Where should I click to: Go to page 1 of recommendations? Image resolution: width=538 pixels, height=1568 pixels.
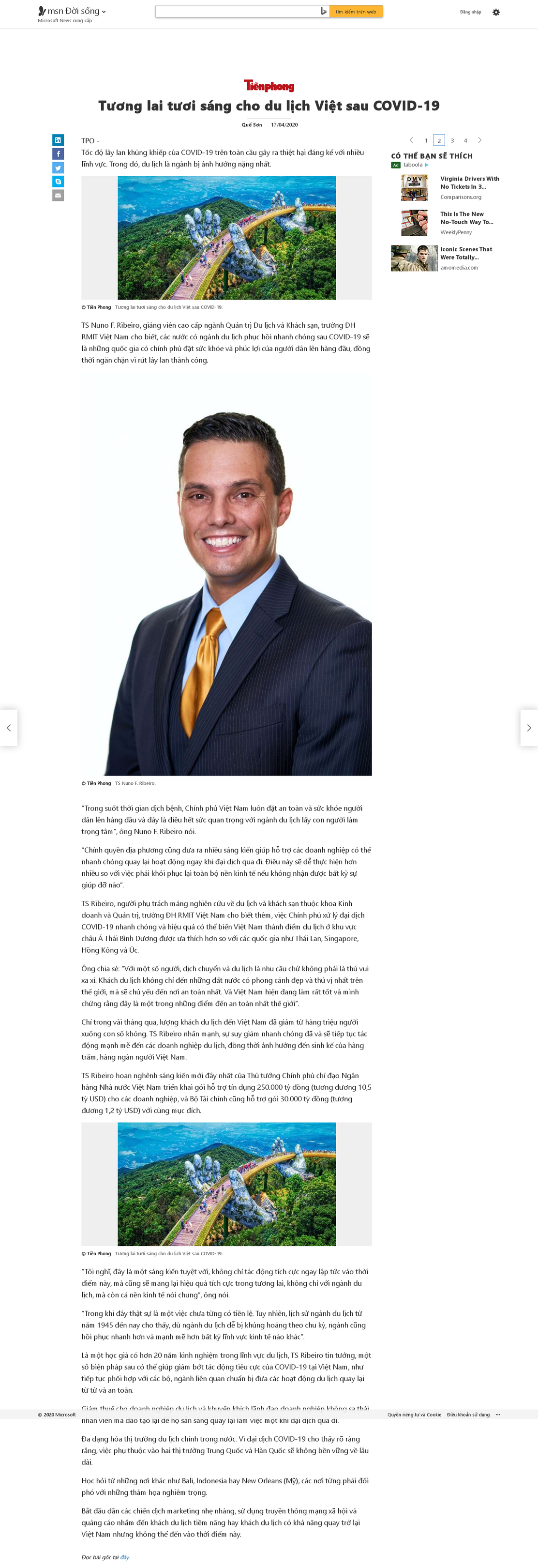(426, 140)
